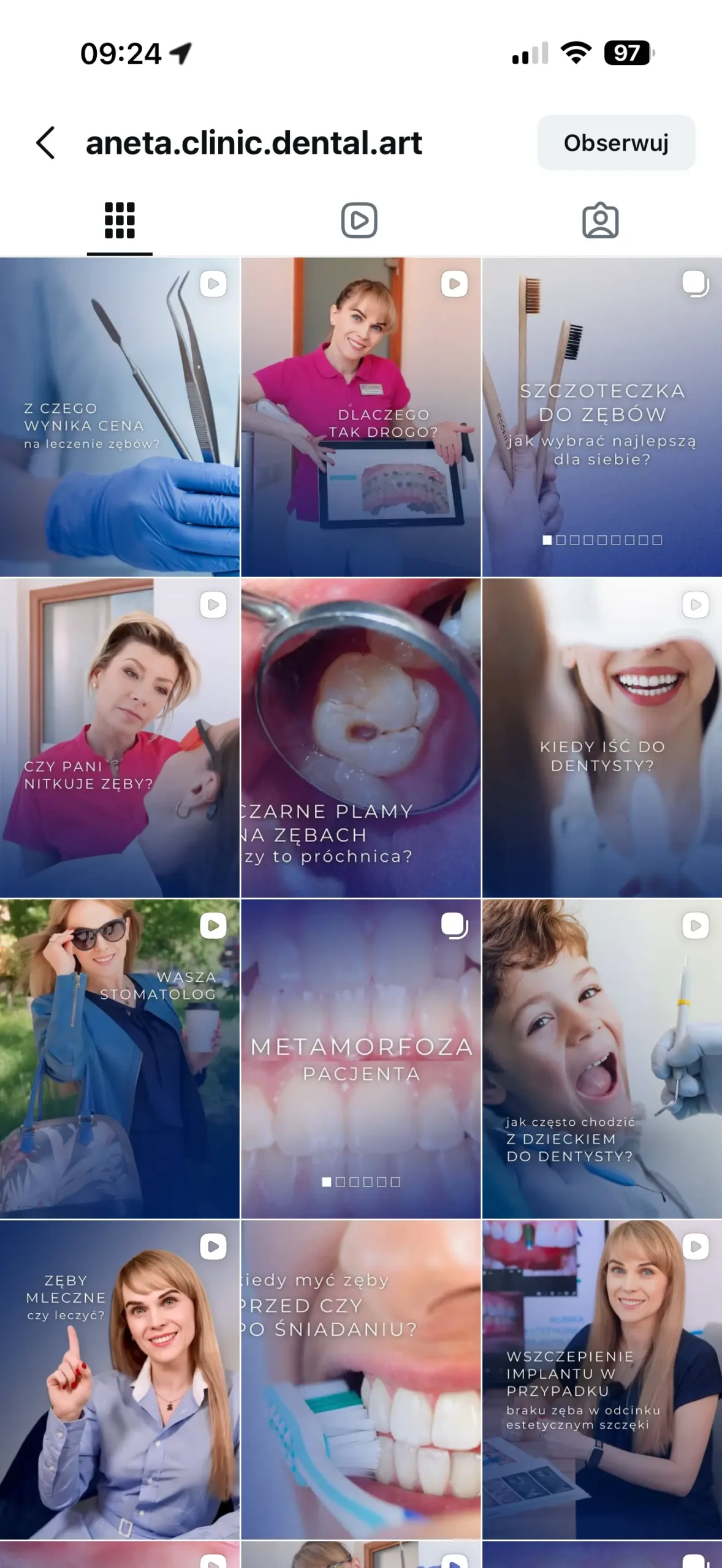The width and height of the screenshot is (722, 1568).
Task: Open the 'Zęby mleczne czy leczyć?' video
Action: (x=120, y=1380)
